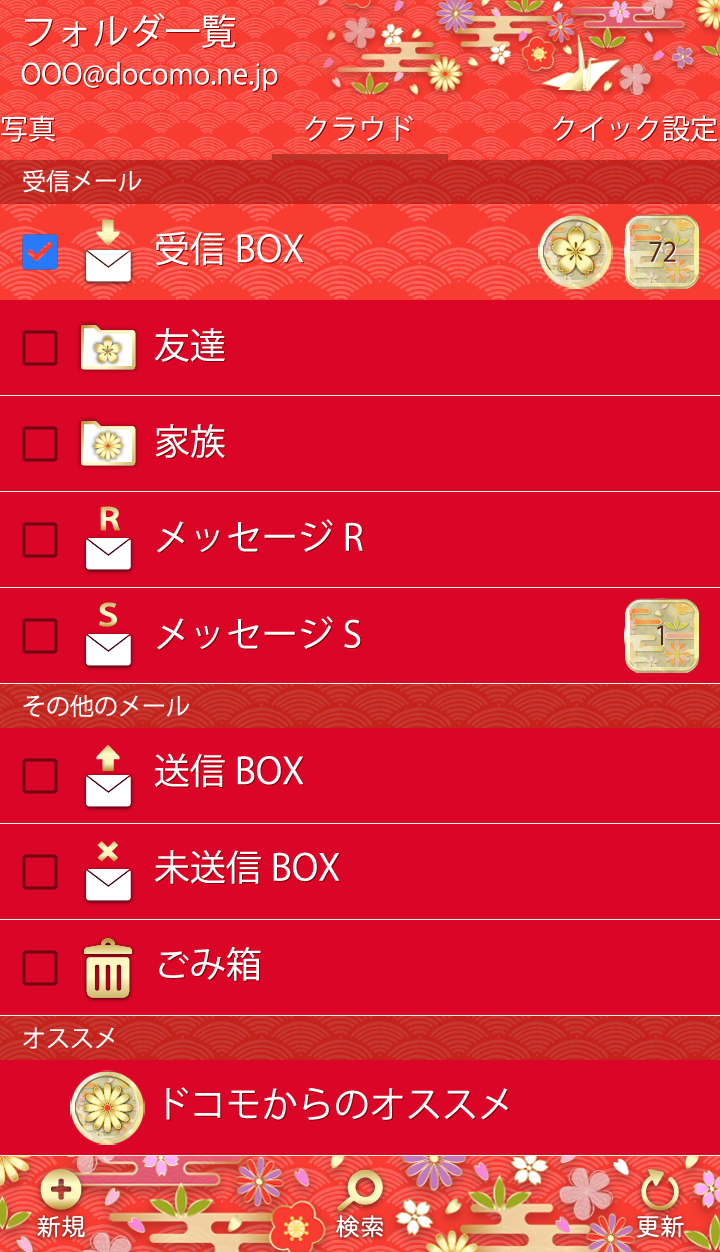Check the メッセージ R checkbox

point(40,540)
